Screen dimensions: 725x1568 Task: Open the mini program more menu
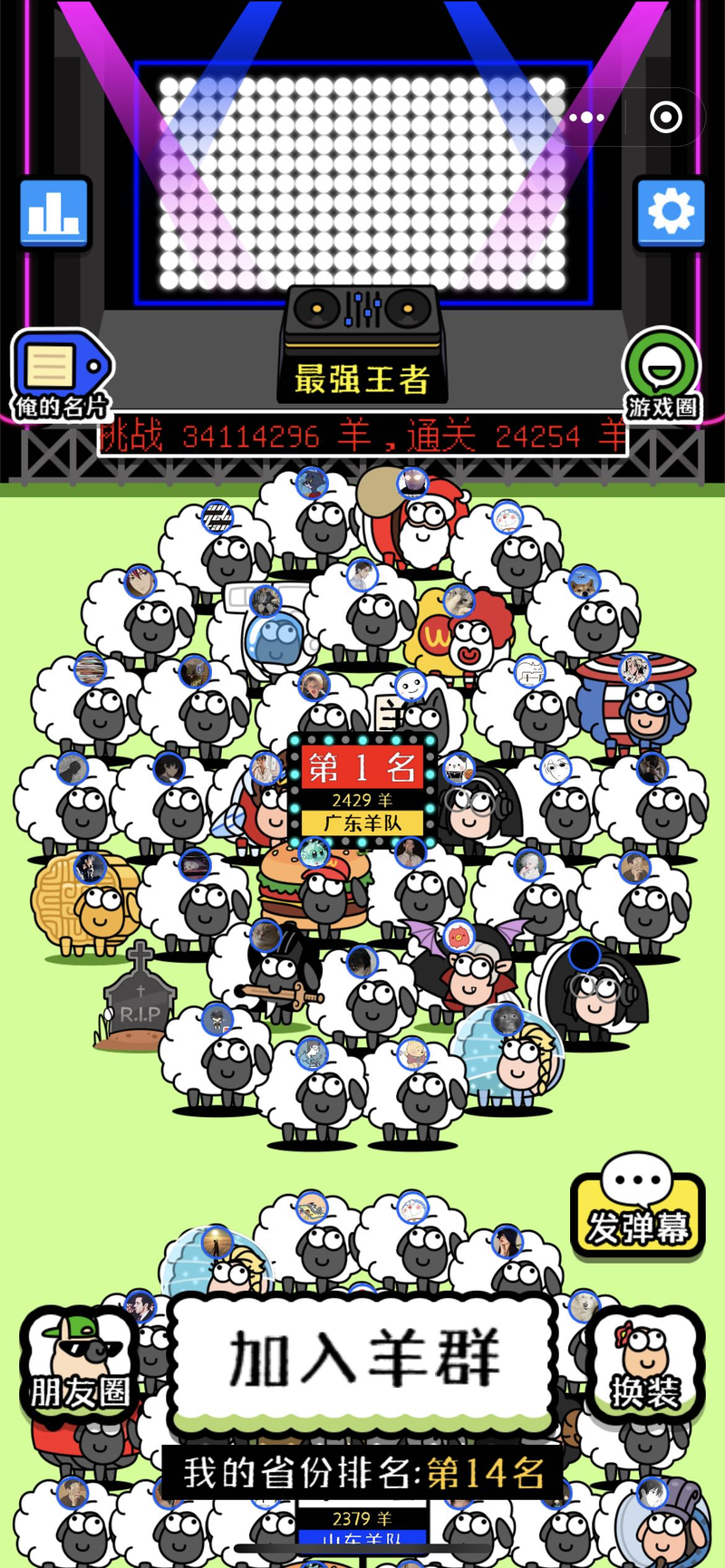[587, 117]
